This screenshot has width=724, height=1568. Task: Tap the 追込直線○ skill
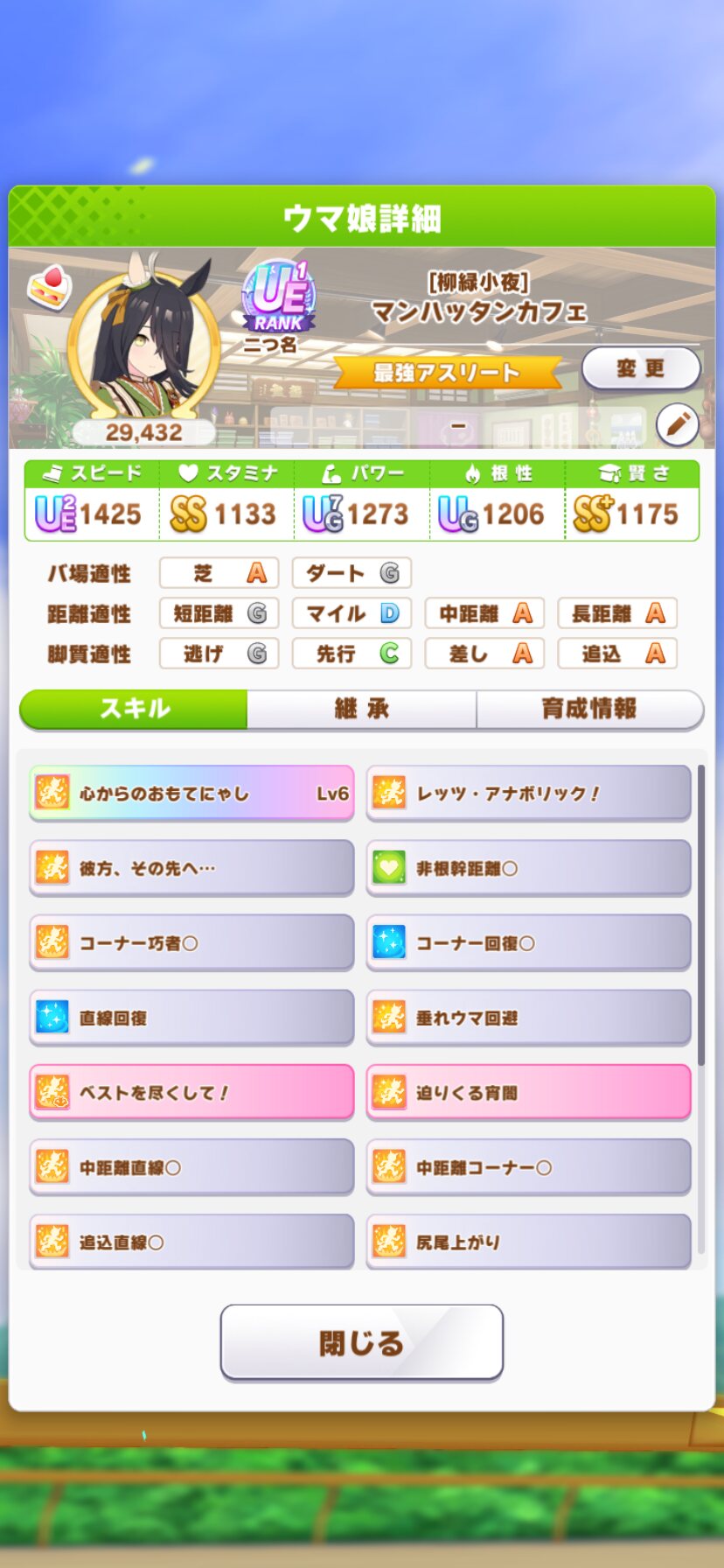(x=191, y=1242)
